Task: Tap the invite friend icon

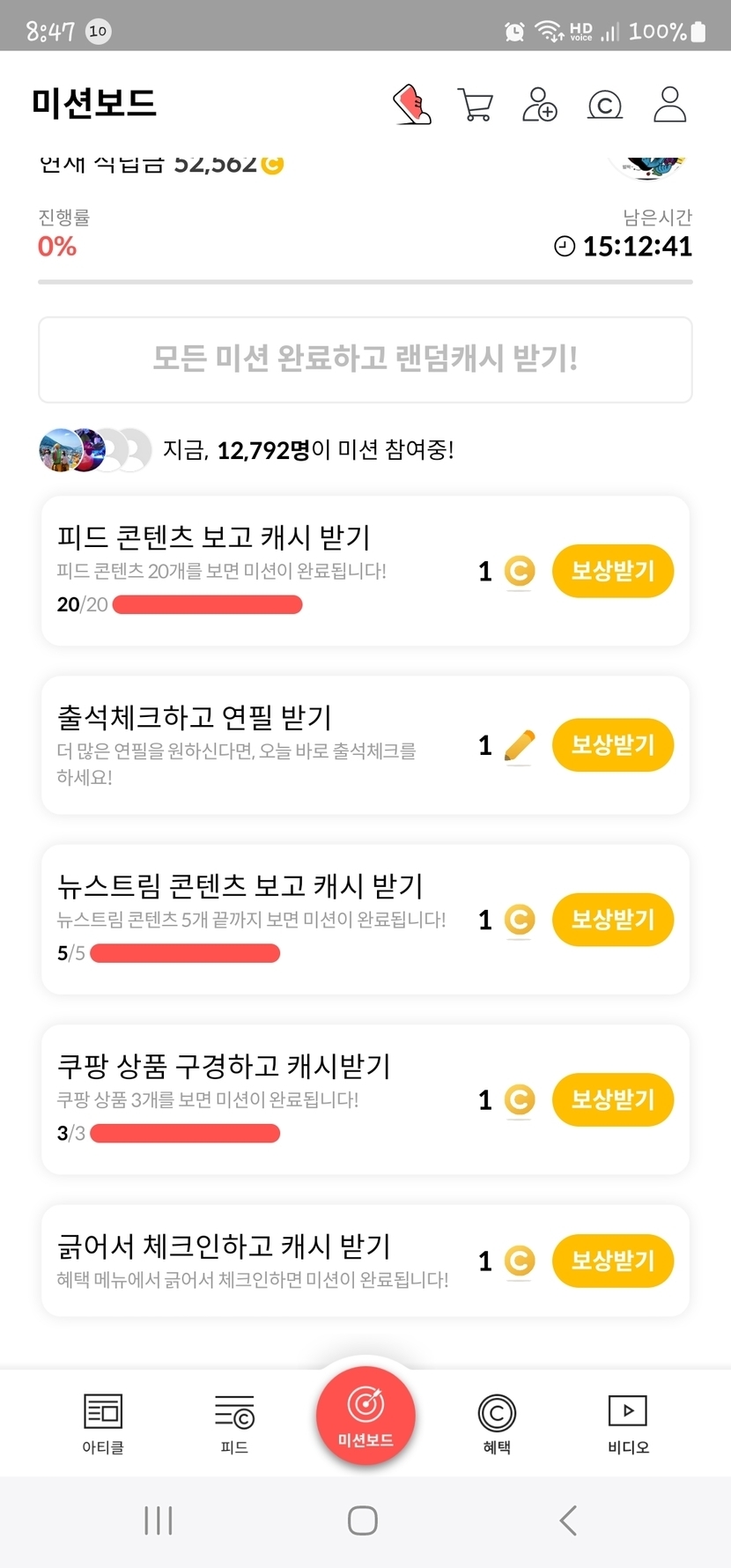Action: 540,105
